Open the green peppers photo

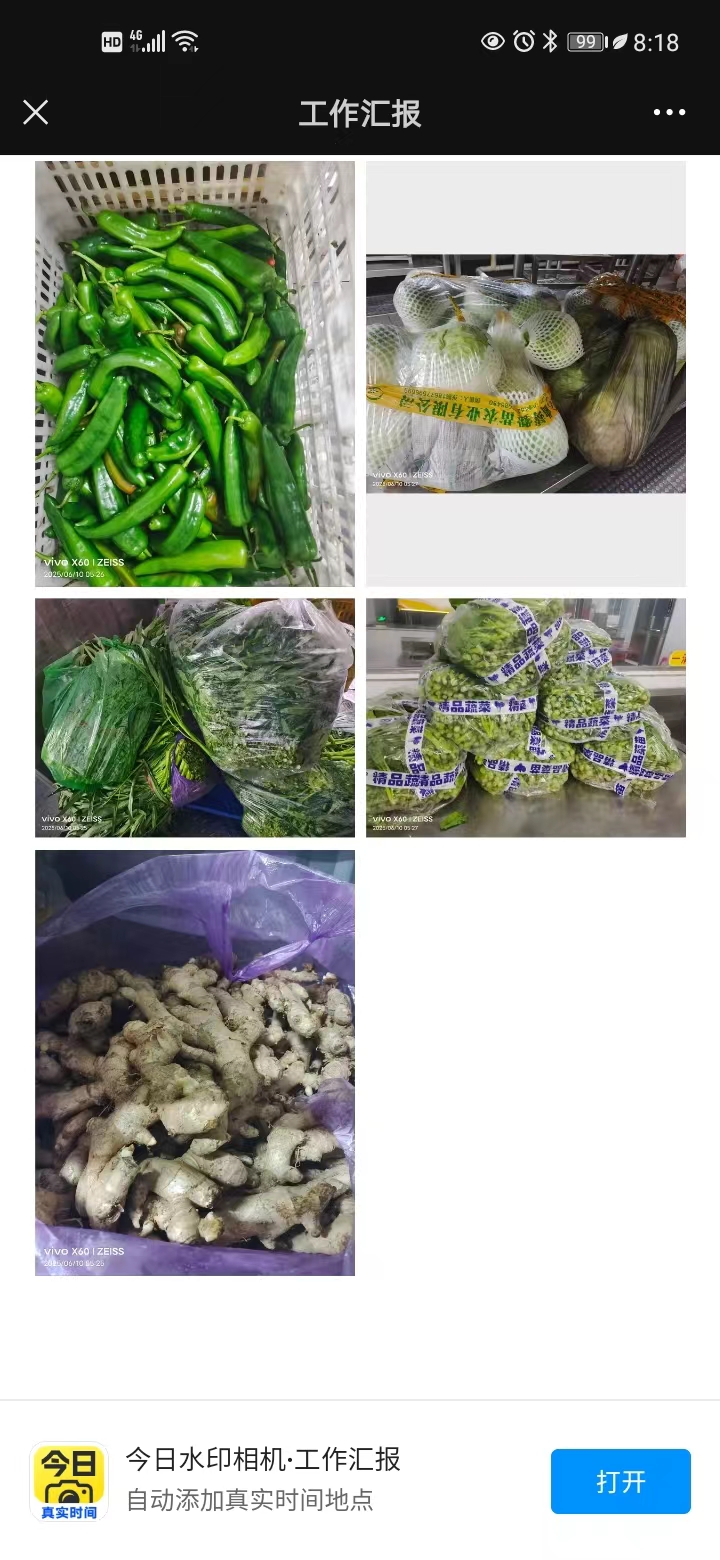tap(195, 373)
